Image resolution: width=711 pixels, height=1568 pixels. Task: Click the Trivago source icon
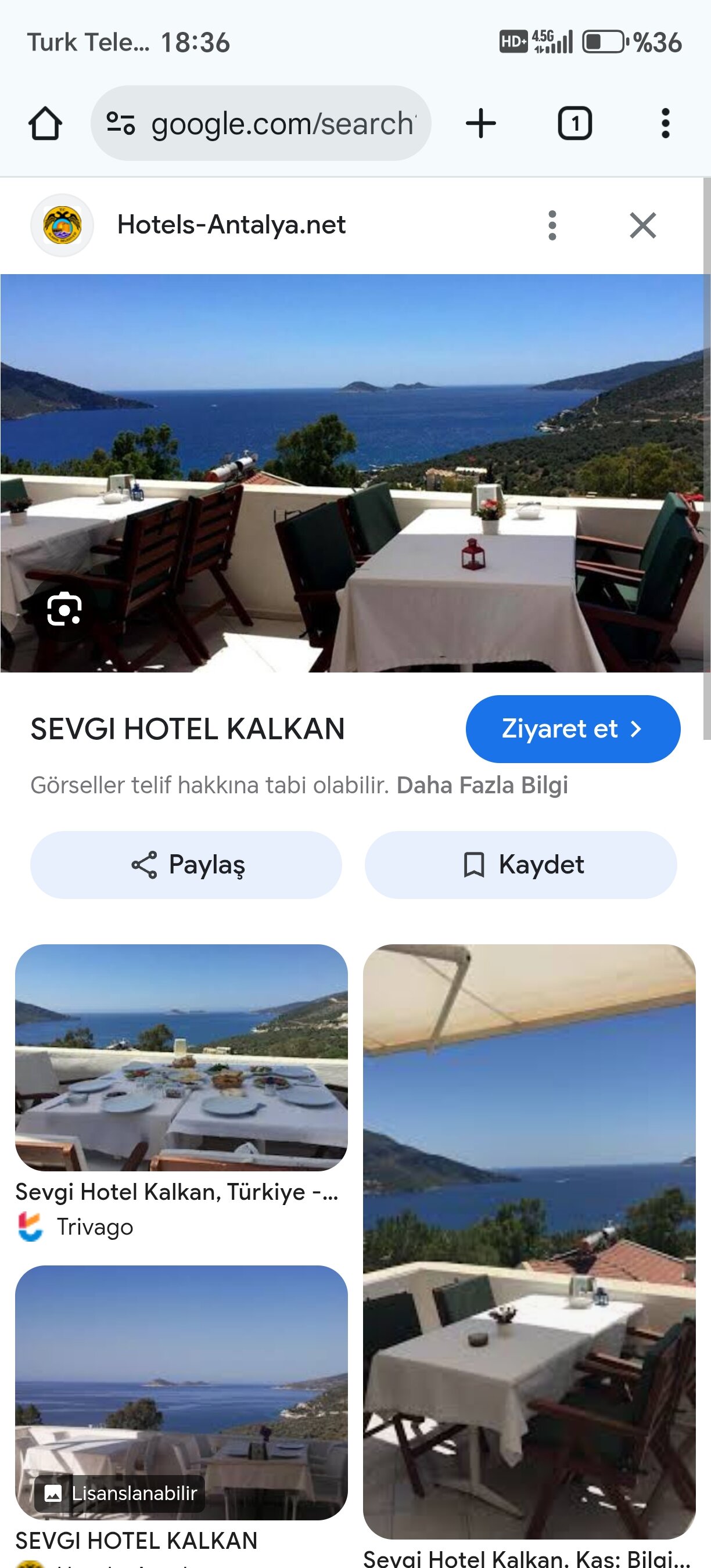click(x=31, y=1227)
